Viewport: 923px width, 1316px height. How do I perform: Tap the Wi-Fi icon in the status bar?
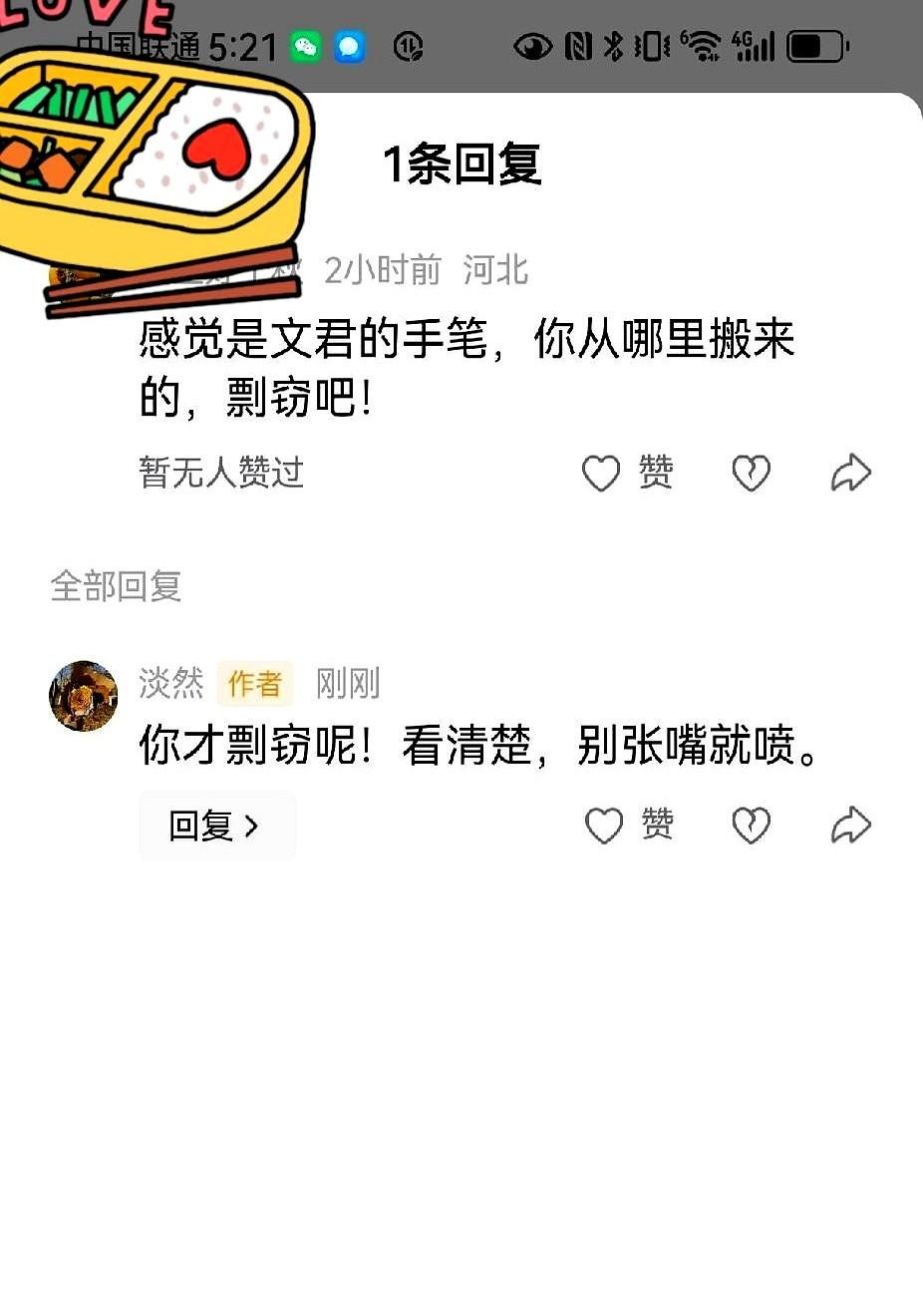[704, 46]
